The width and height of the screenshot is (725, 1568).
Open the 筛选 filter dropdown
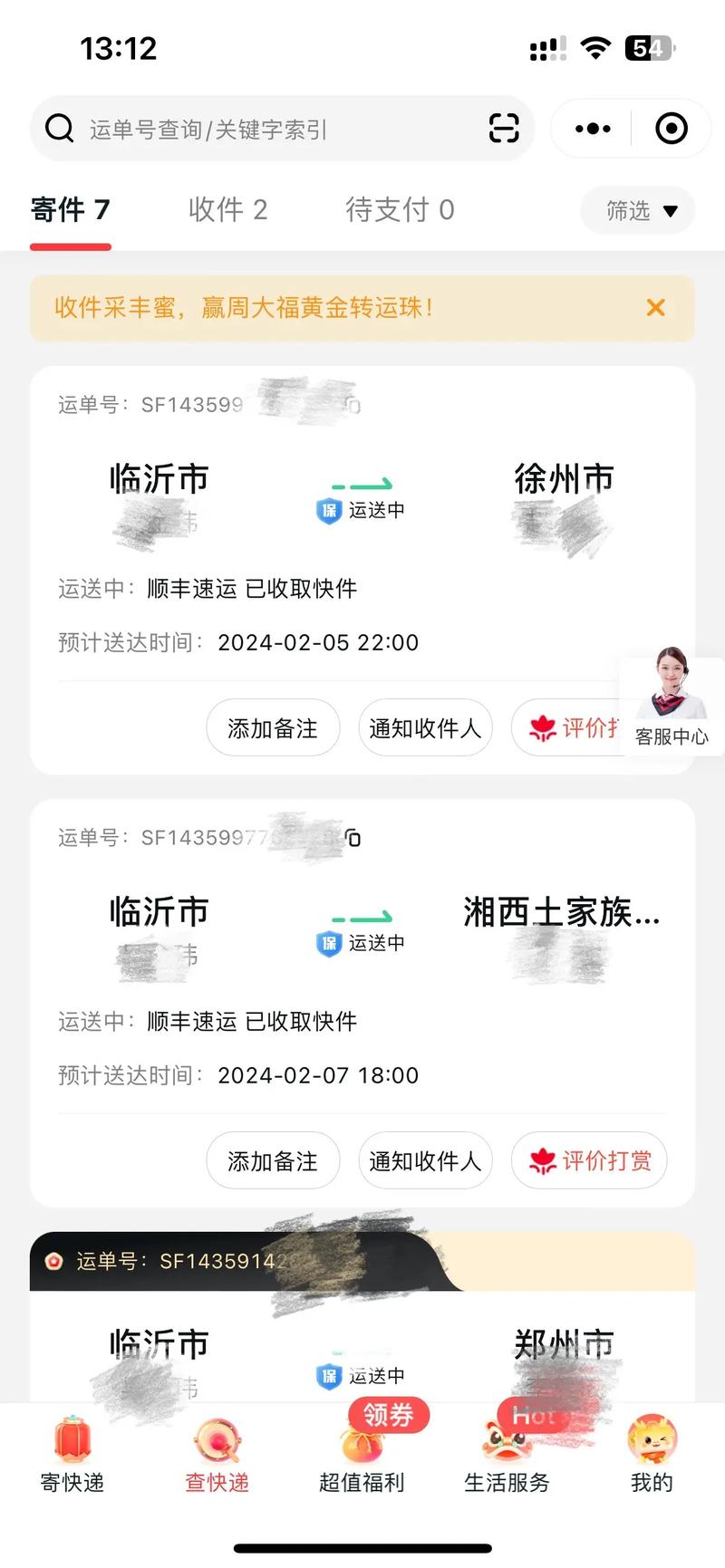[x=637, y=210]
